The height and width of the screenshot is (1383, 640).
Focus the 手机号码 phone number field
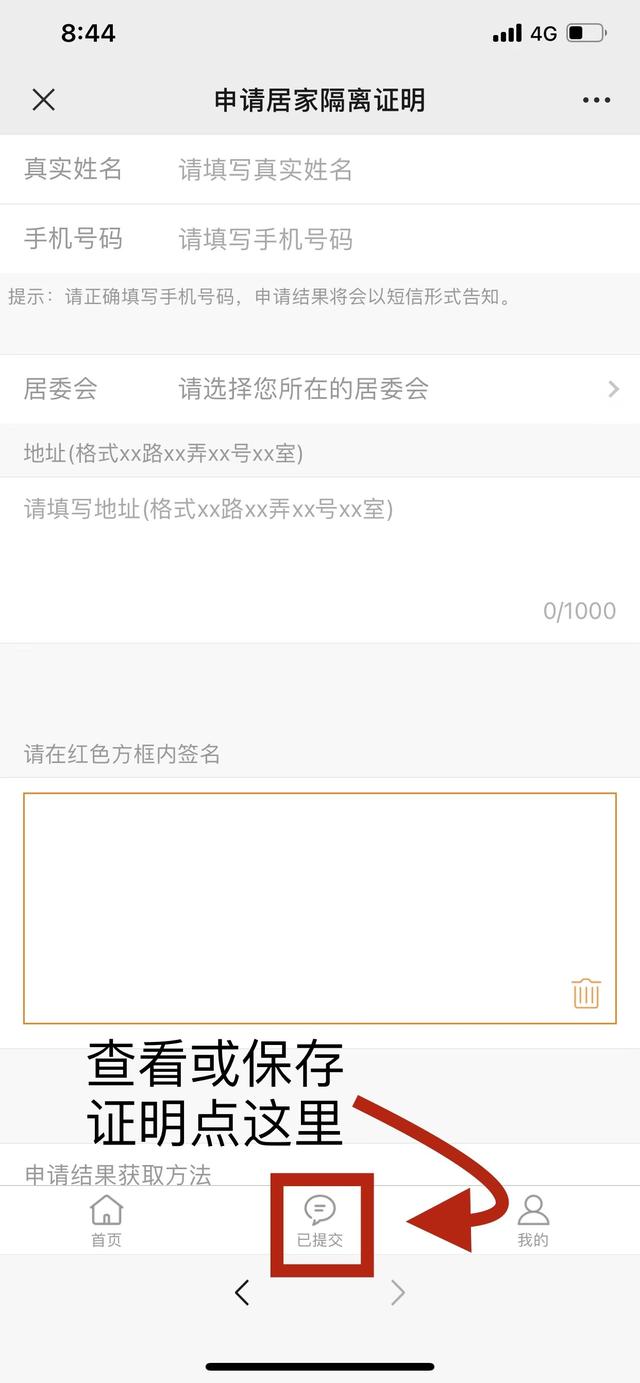[390, 240]
